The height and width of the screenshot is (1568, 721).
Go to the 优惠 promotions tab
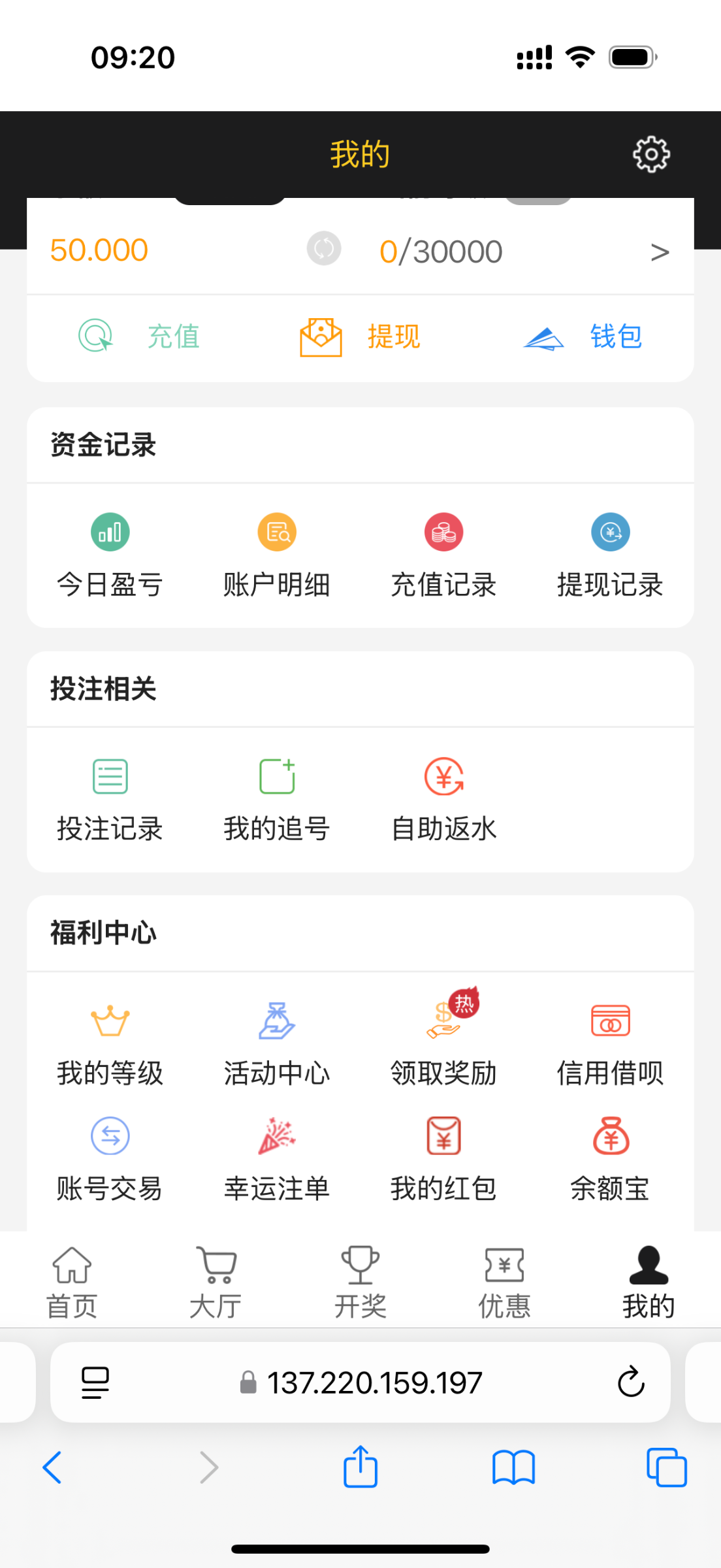coord(504,1282)
